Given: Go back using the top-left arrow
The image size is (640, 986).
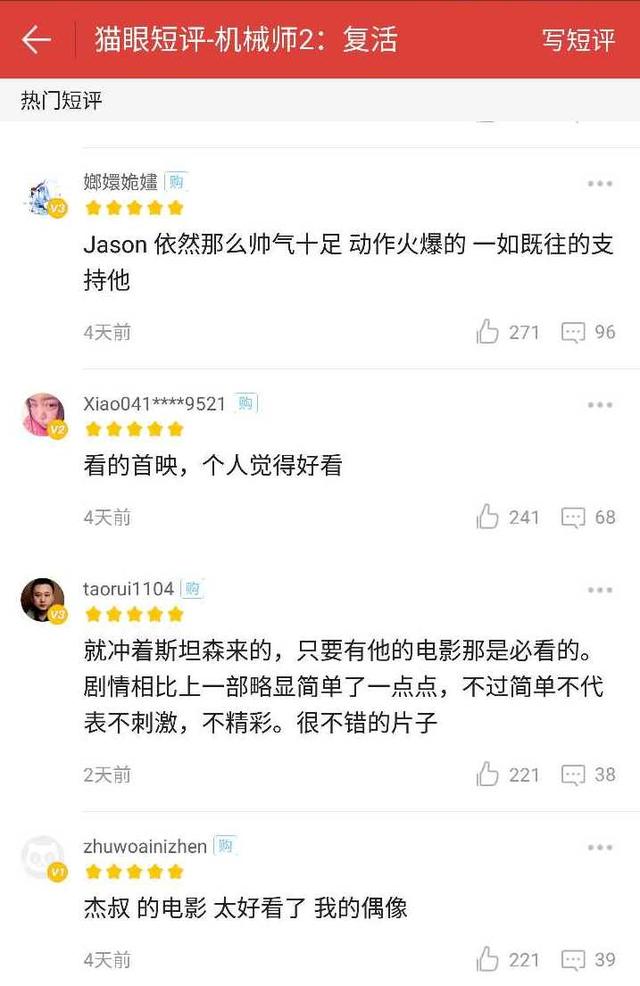Looking at the screenshot, I should pyautogui.click(x=36, y=40).
